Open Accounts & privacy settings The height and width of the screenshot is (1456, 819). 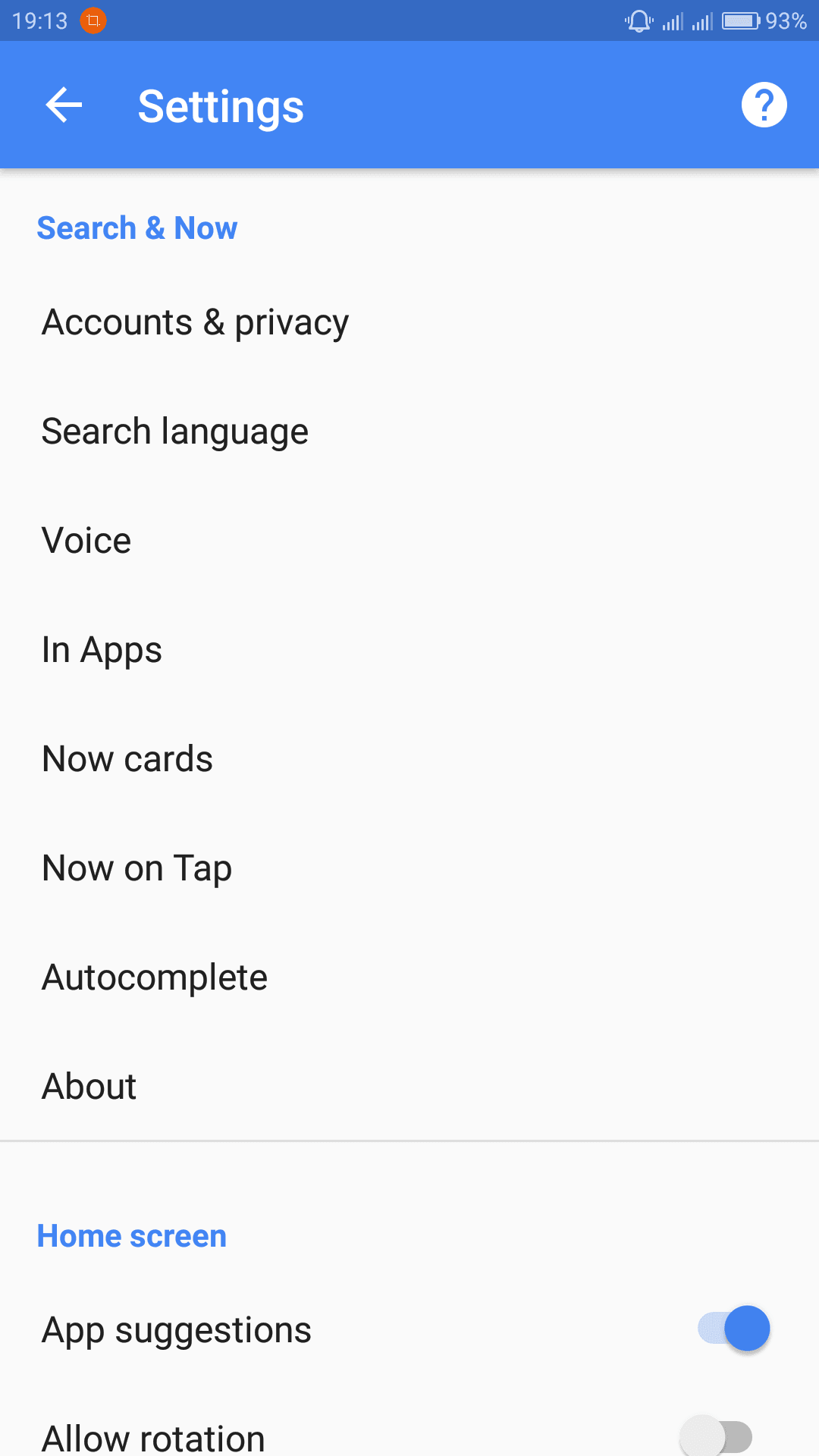[x=409, y=322]
